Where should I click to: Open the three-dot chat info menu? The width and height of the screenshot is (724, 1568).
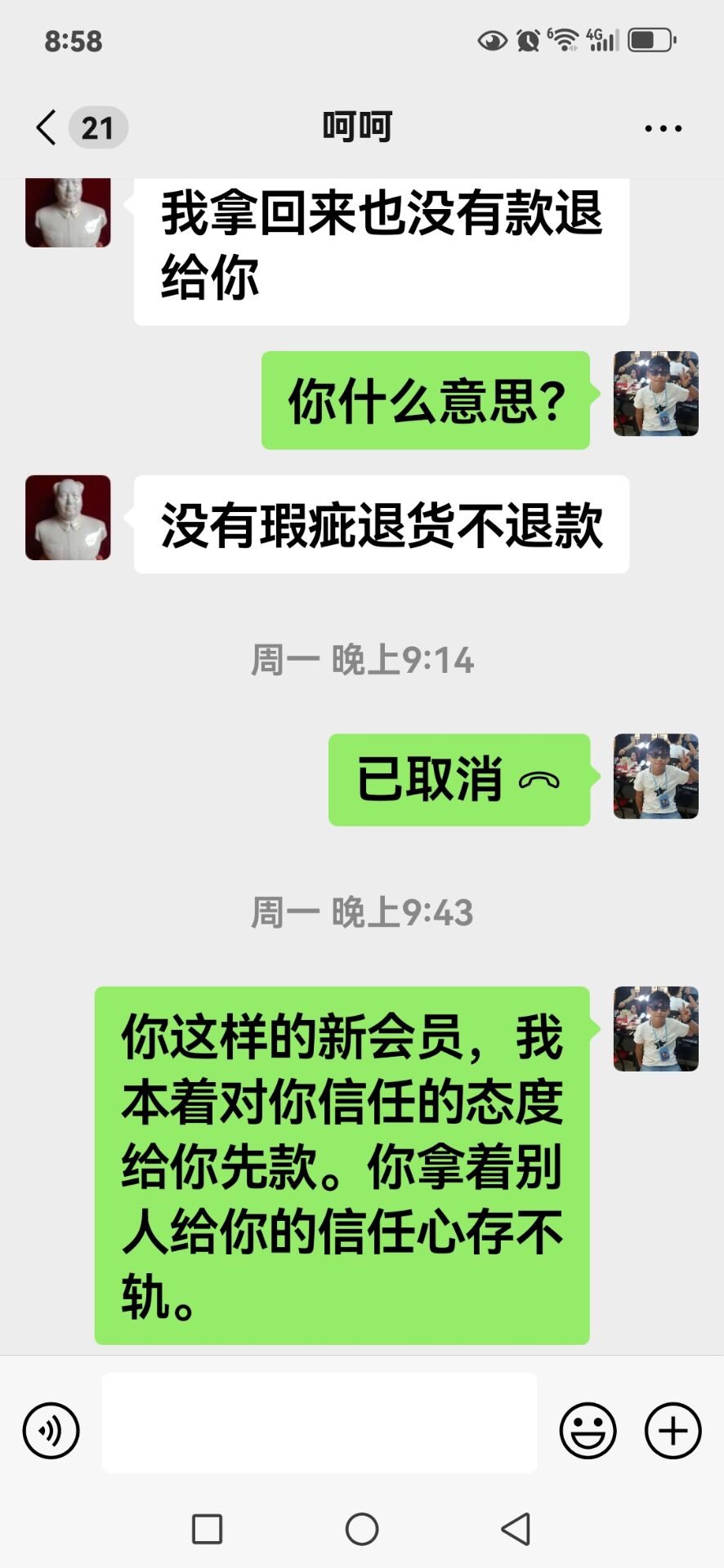click(663, 128)
